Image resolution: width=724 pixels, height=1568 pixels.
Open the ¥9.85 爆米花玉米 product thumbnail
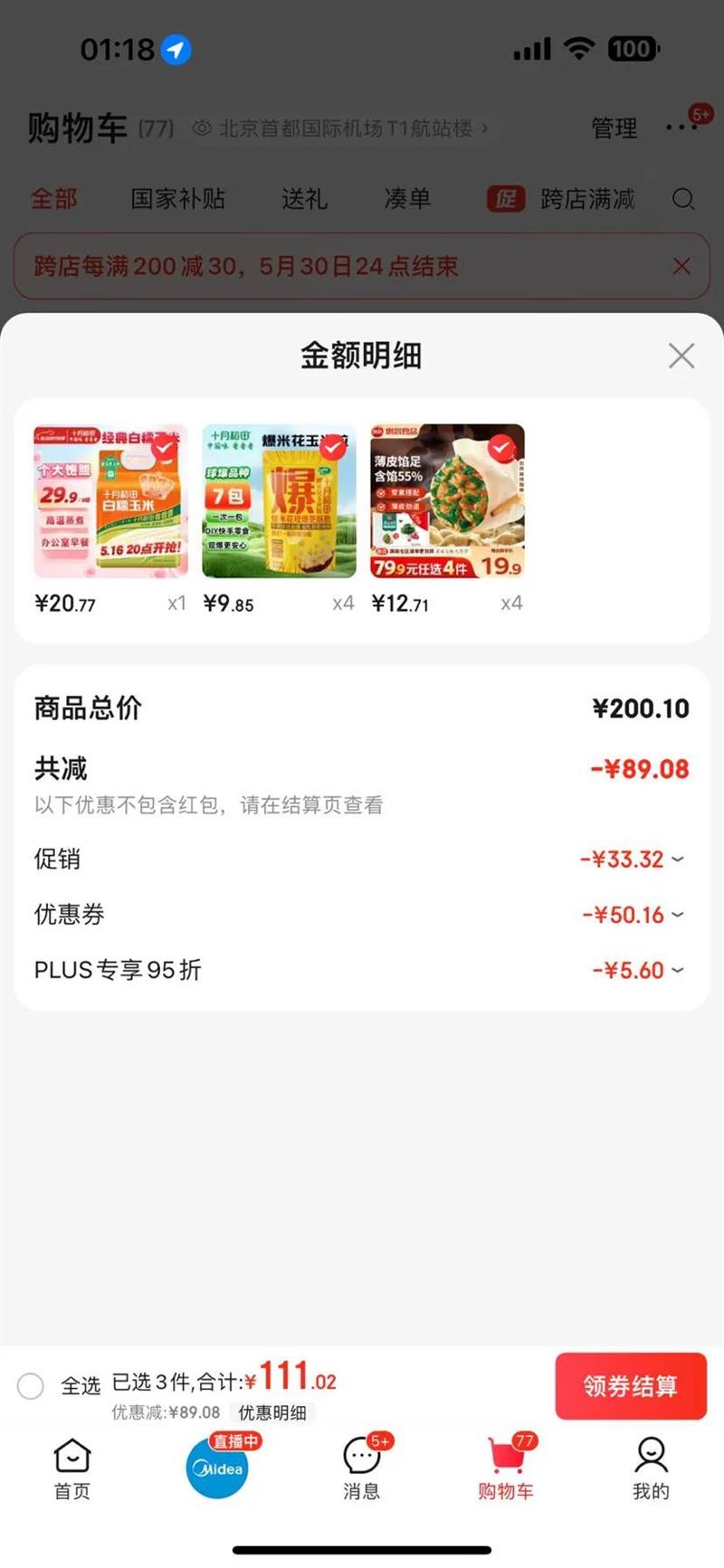(x=279, y=501)
